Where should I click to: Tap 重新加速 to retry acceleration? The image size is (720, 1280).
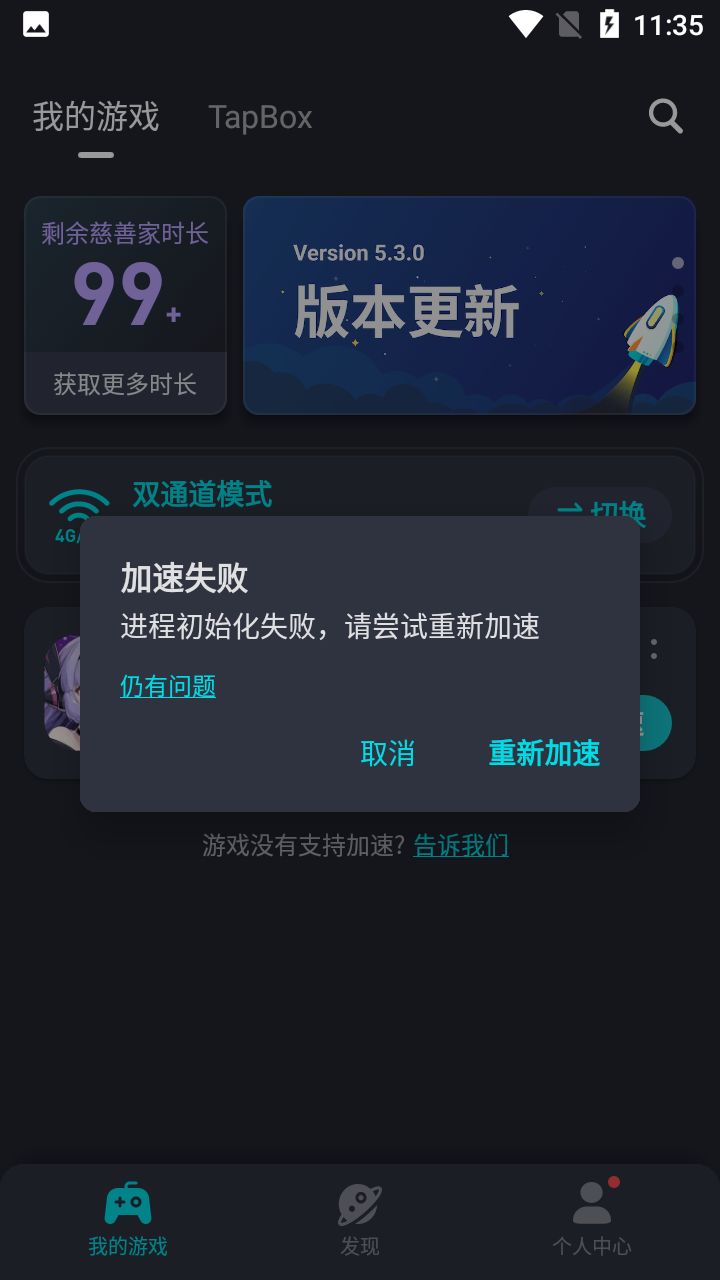[x=543, y=754]
